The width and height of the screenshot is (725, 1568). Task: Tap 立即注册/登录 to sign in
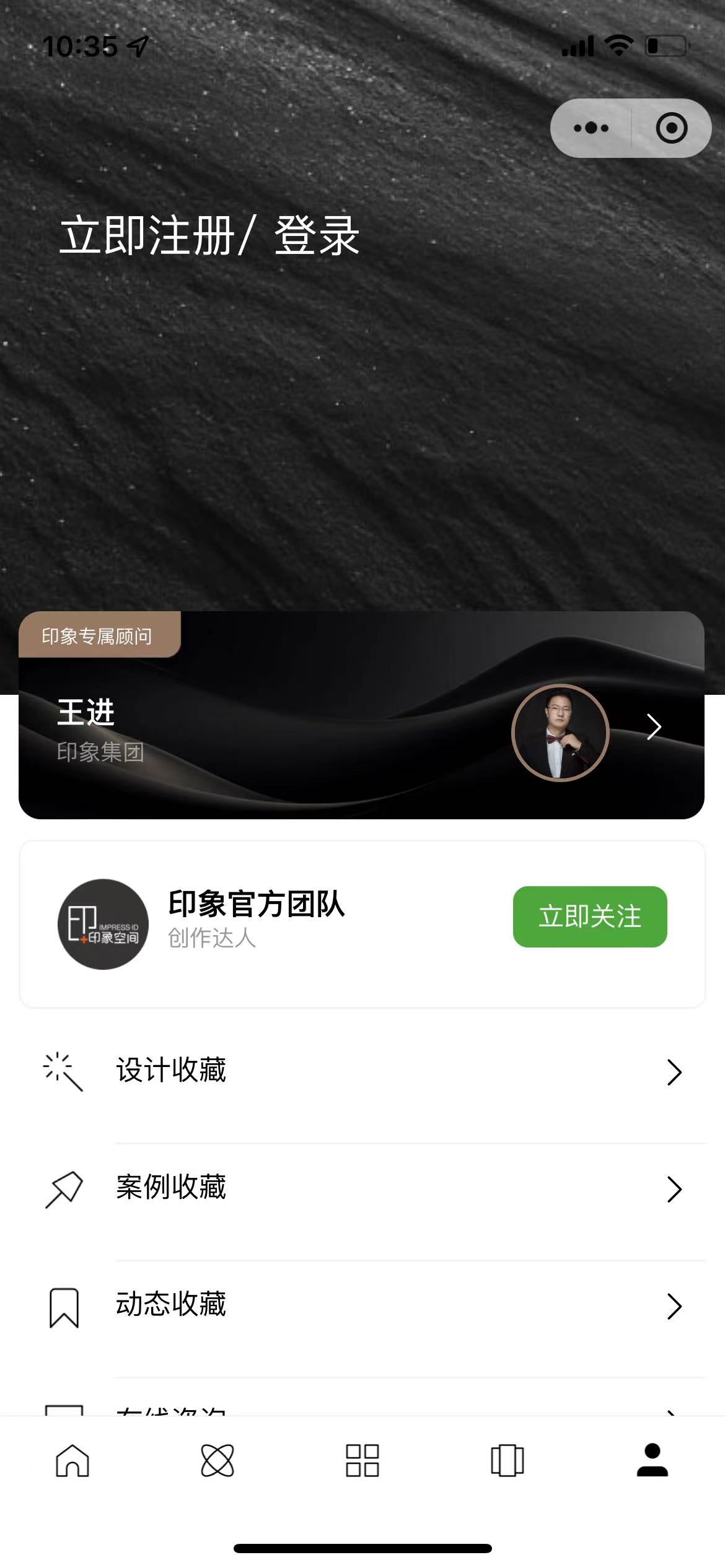pyautogui.click(x=209, y=235)
